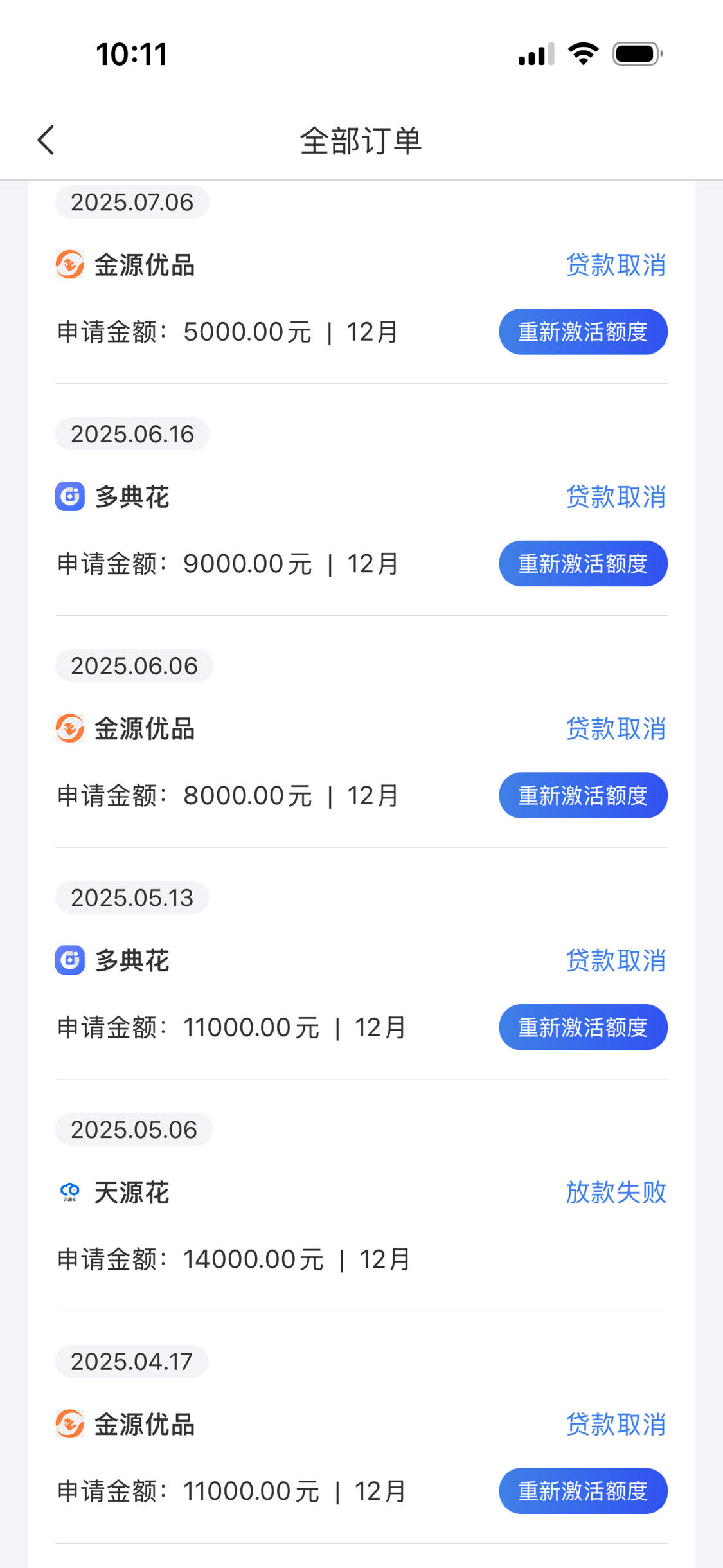Reactivate credit on the 2025.05.13 多典花 order
723x1568 pixels.
click(583, 1027)
